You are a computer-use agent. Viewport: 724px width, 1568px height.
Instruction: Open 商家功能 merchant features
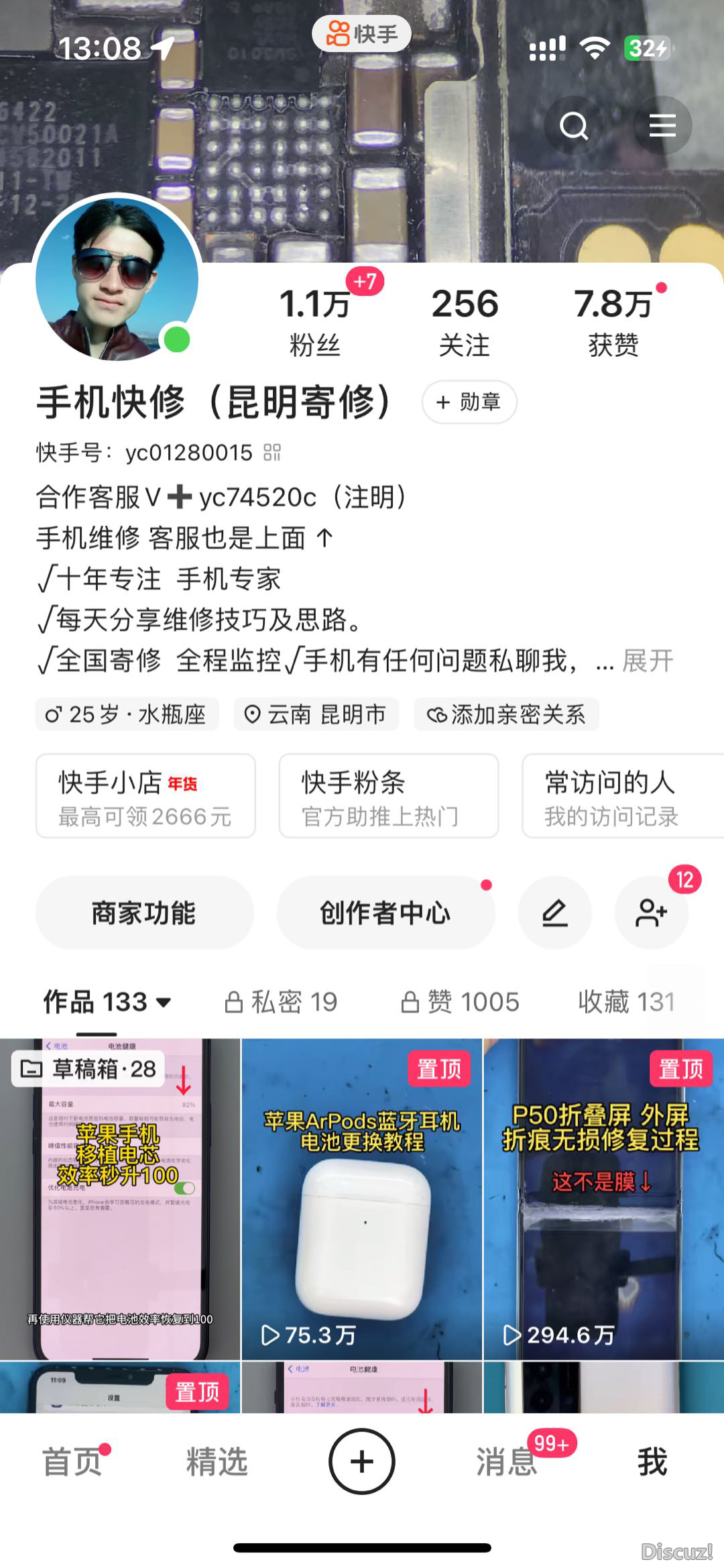click(x=144, y=913)
